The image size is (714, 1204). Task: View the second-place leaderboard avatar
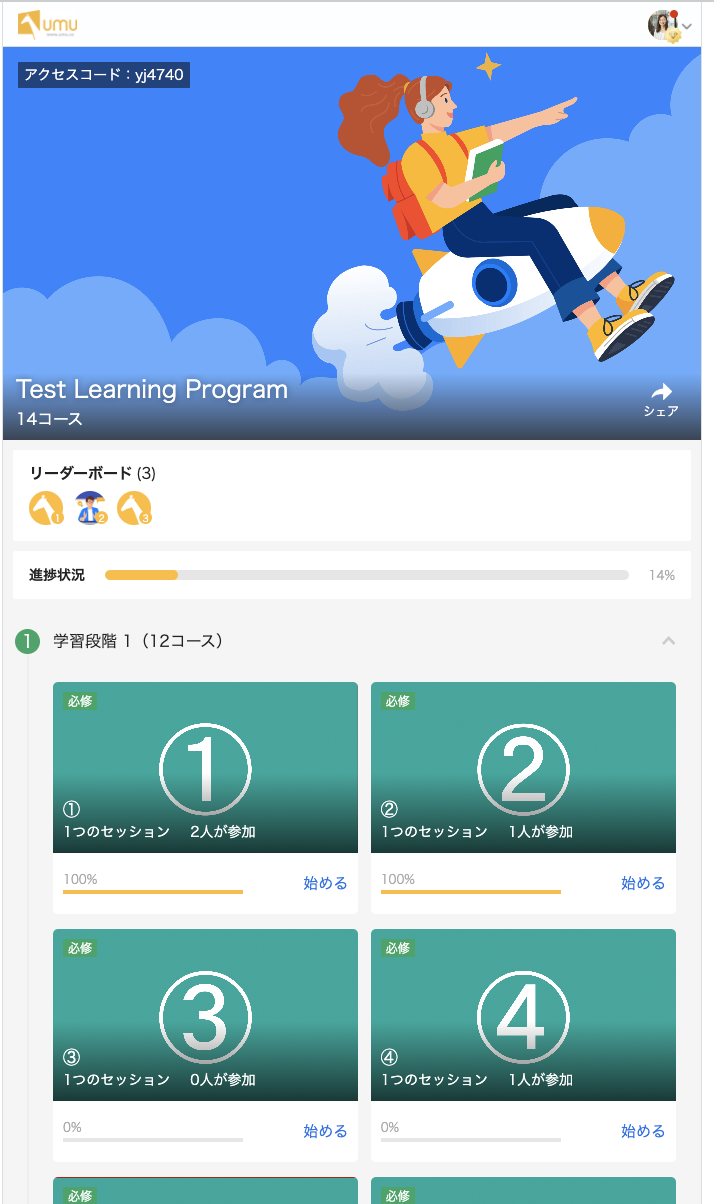tap(91, 509)
